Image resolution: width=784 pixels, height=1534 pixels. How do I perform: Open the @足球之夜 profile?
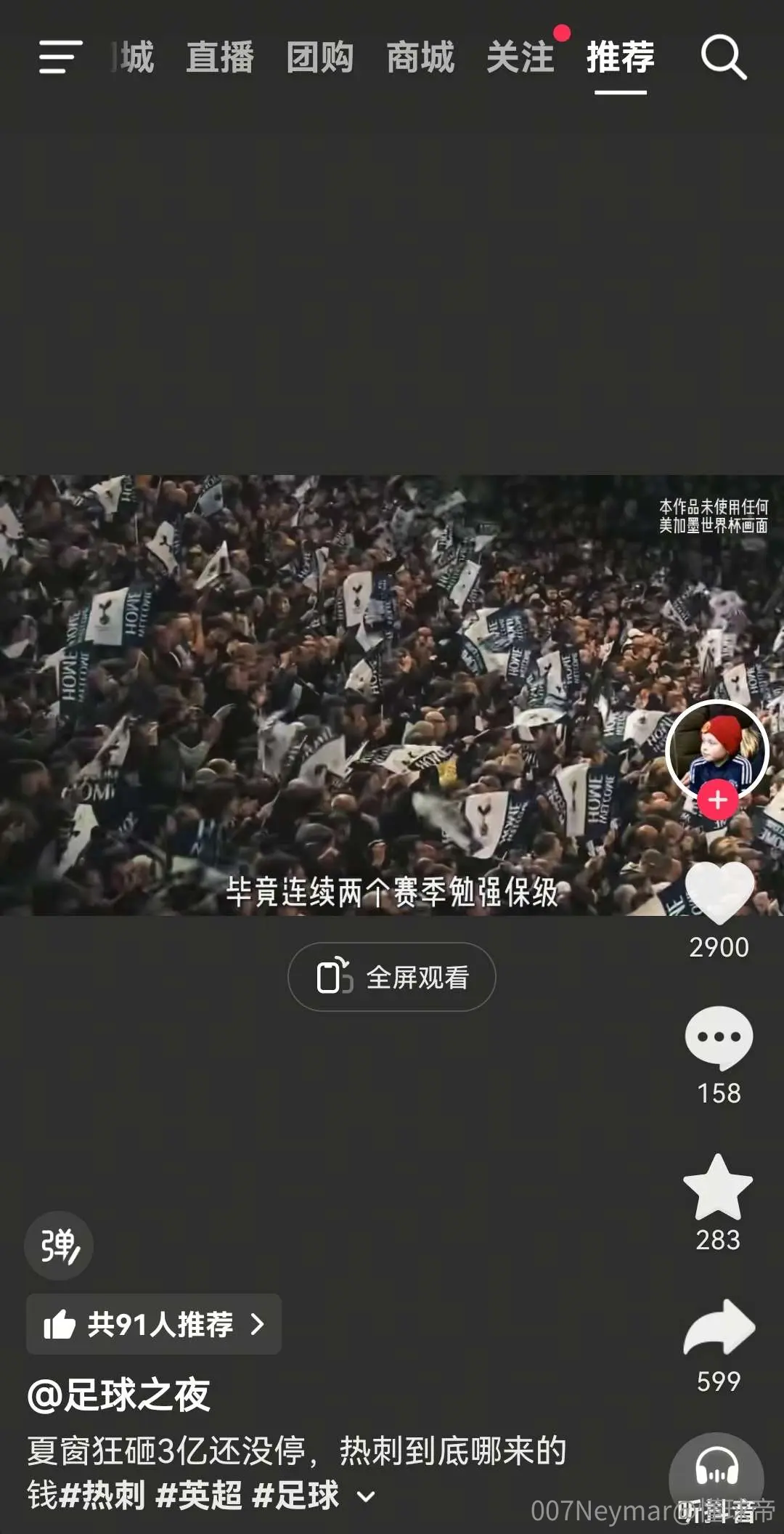click(119, 1395)
